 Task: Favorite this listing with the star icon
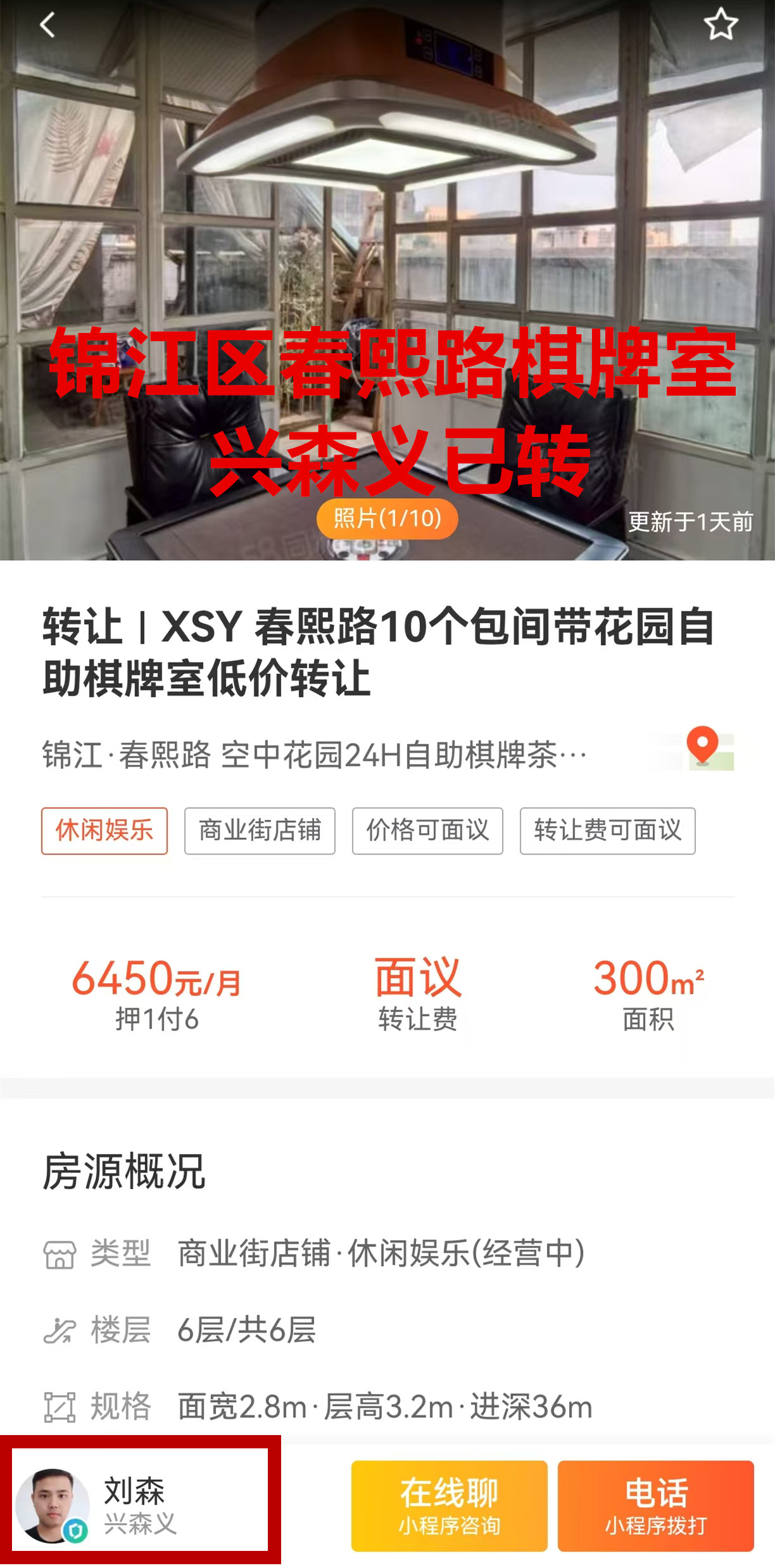pyautogui.click(x=721, y=25)
